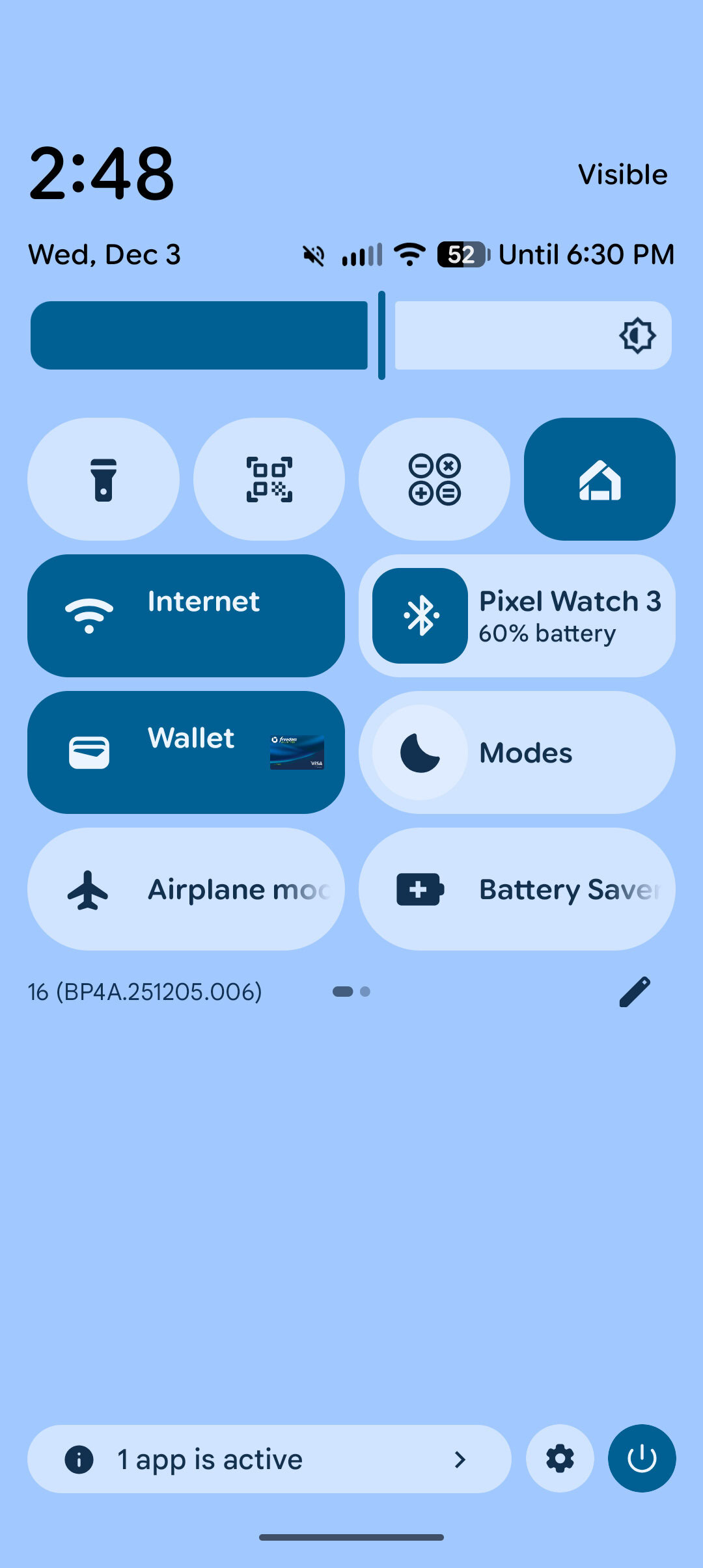Screen dimensions: 703x1568
Task: Open Wallet to show the Visa card
Action: click(x=186, y=751)
